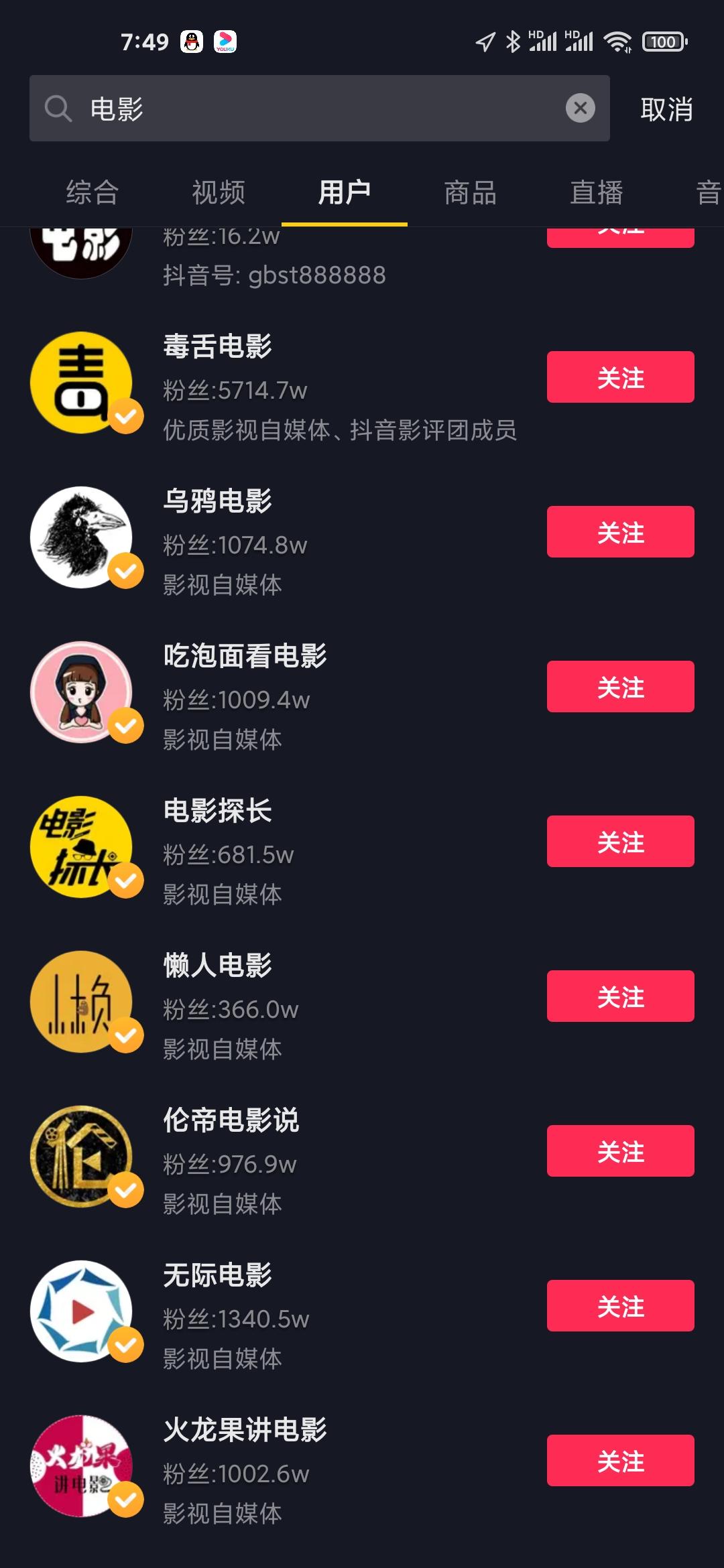Switch to the 综合 tab

pos(93,193)
